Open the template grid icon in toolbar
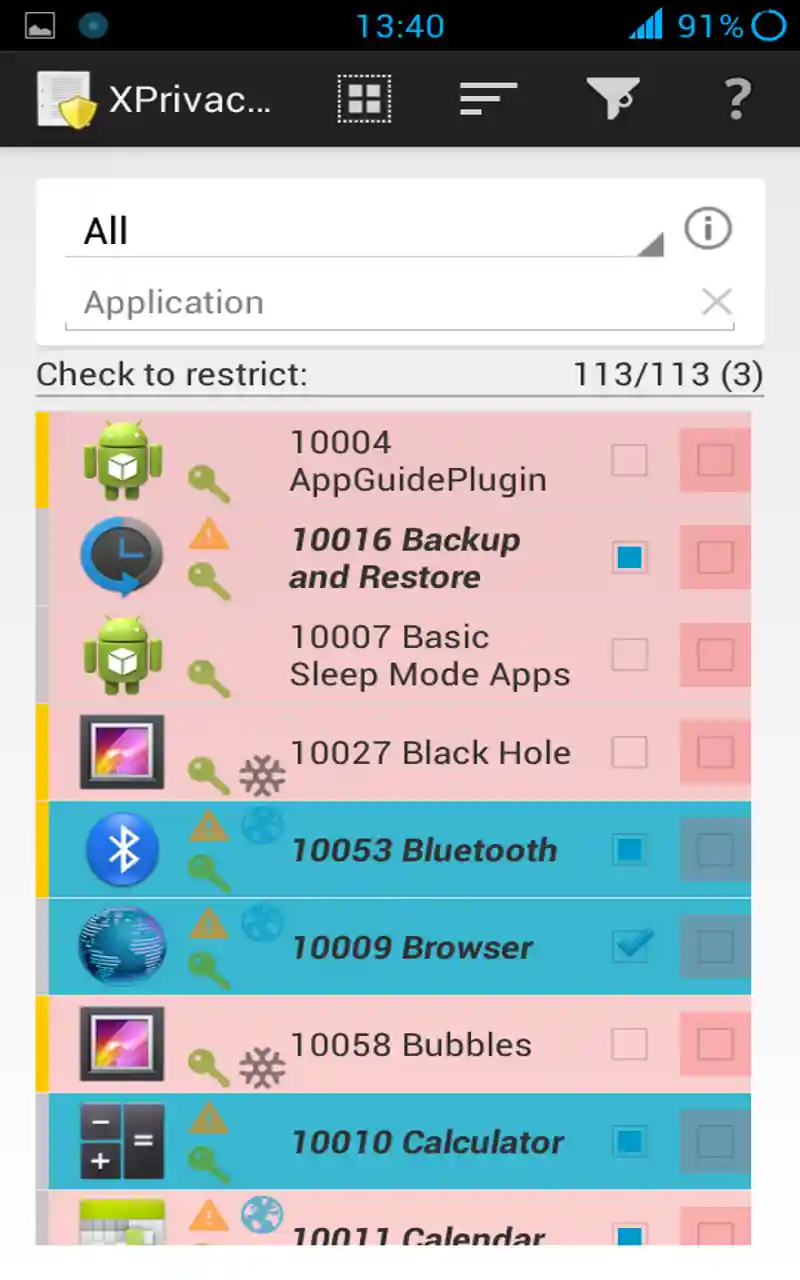Screen dimensions: 800x1280 click(364, 99)
